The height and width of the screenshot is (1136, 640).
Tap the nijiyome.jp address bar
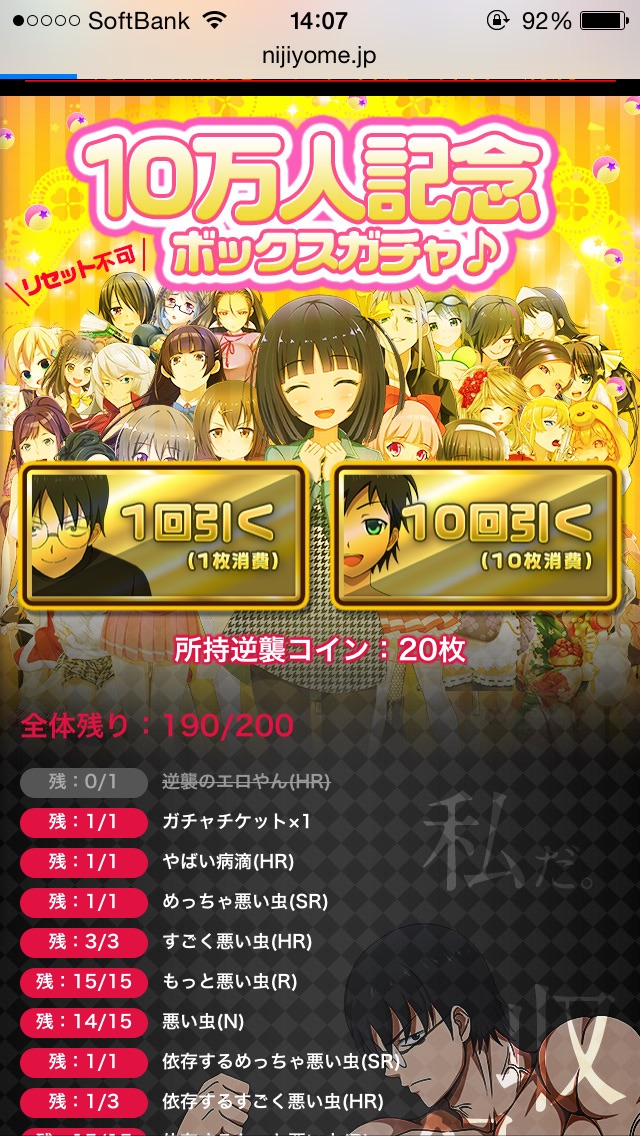(319, 56)
